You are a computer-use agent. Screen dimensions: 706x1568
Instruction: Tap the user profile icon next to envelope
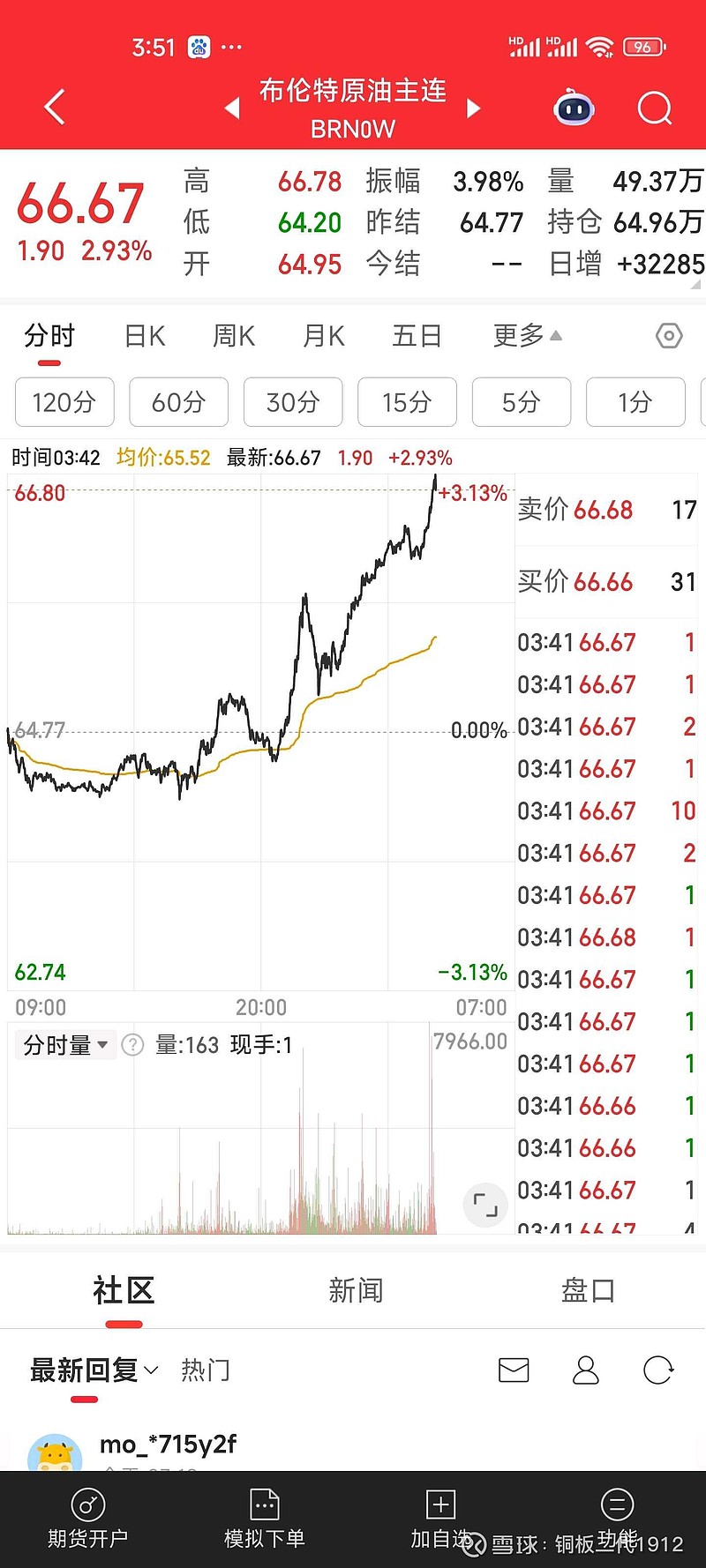[585, 1370]
